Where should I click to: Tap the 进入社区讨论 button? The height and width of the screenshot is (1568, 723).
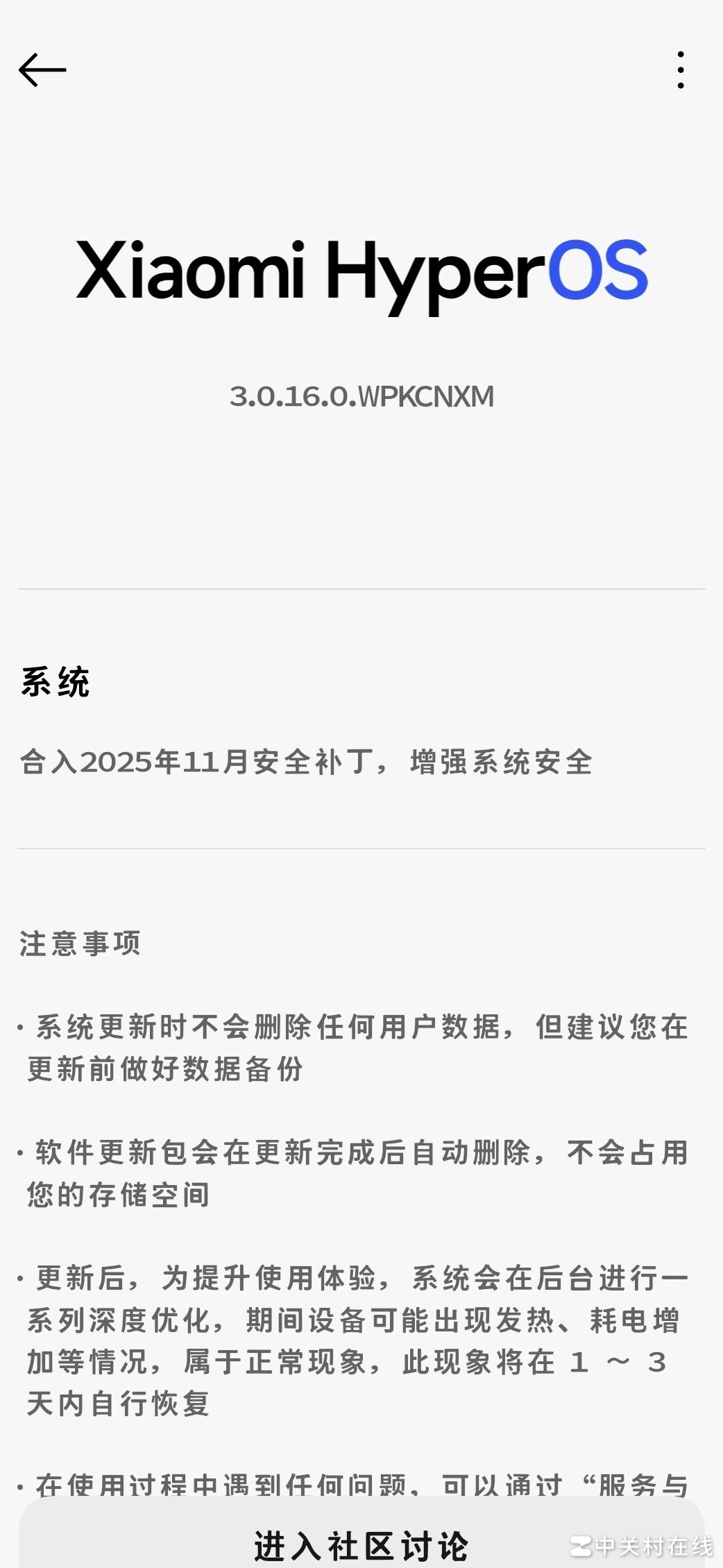[x=361, y=1544]
